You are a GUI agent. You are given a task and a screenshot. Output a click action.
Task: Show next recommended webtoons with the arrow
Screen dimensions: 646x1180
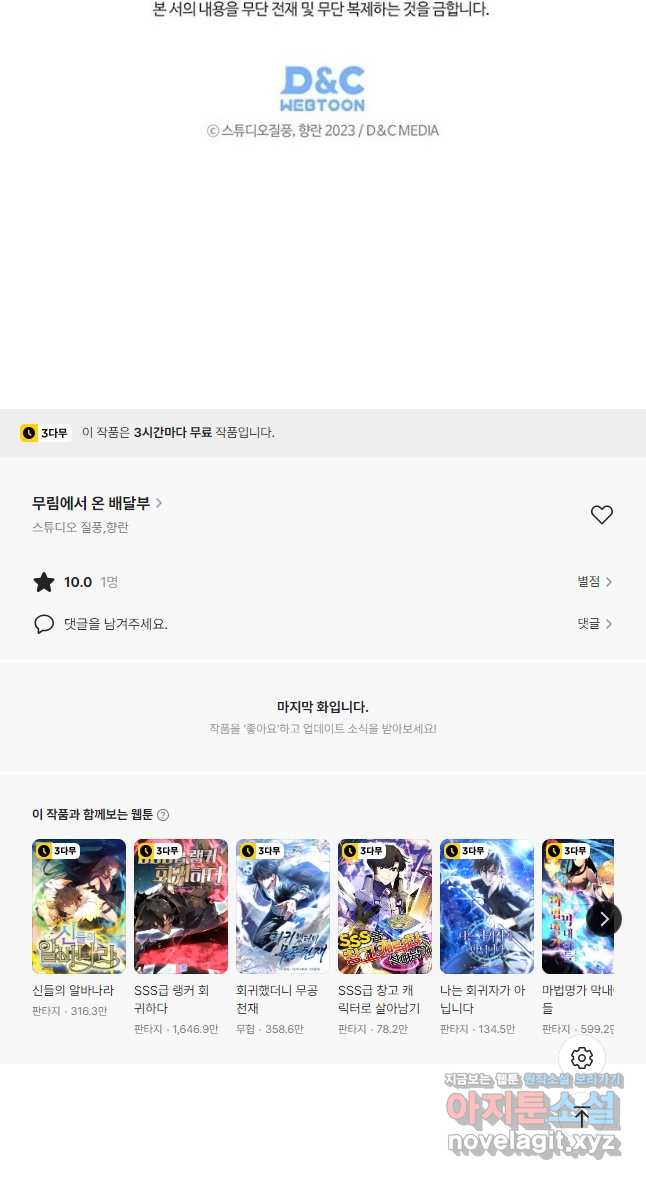604,919
